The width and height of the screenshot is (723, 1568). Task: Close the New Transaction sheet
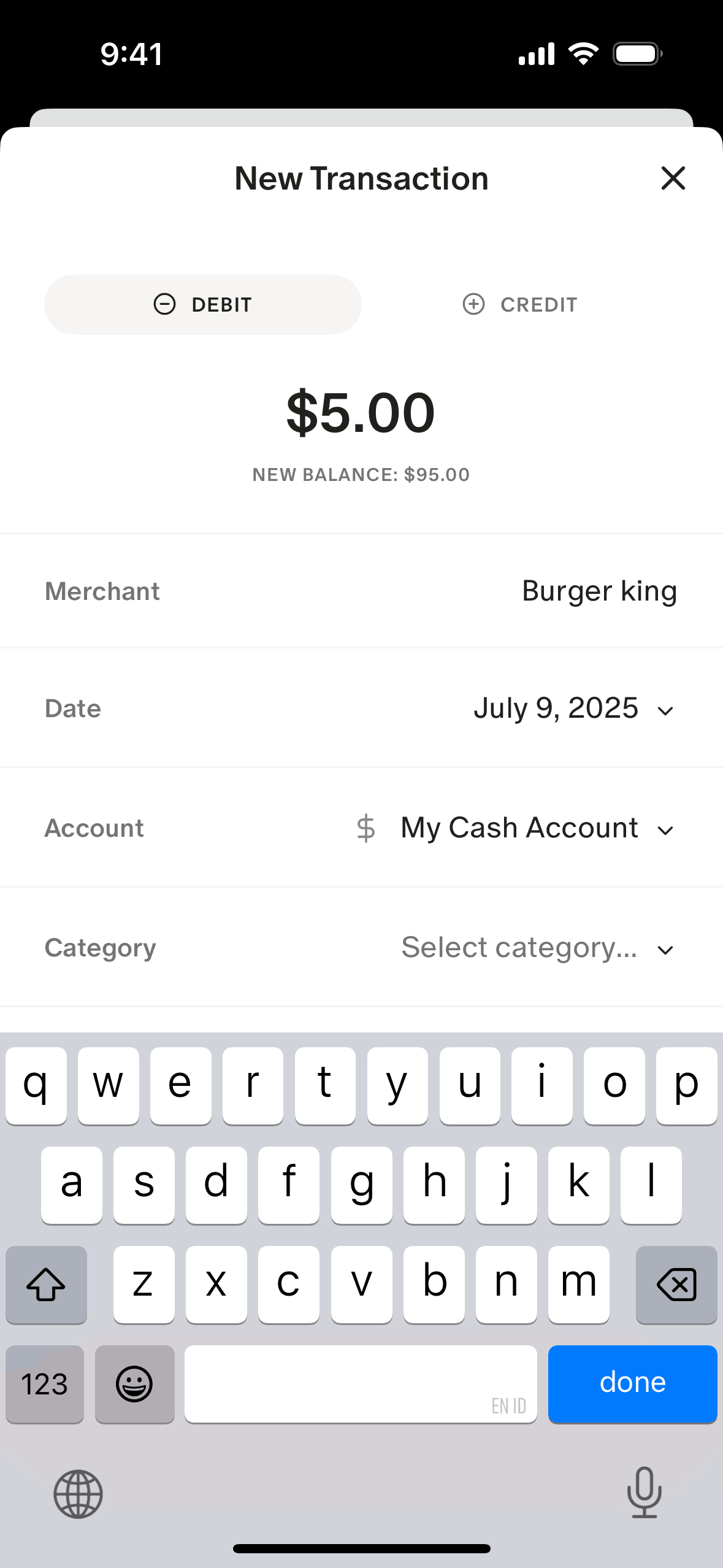[673, 179]
